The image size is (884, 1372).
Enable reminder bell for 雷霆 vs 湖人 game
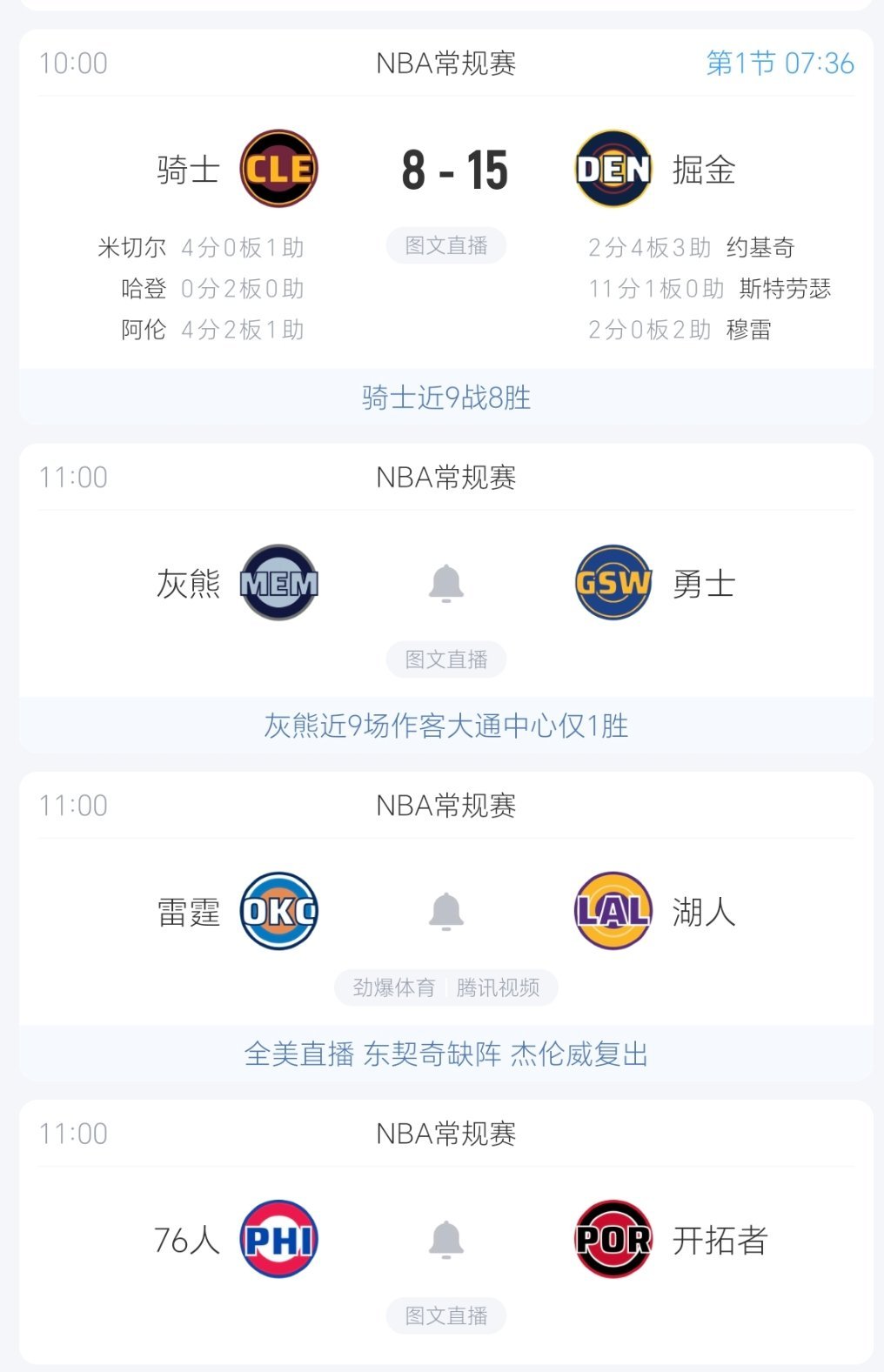pos(446,910)
